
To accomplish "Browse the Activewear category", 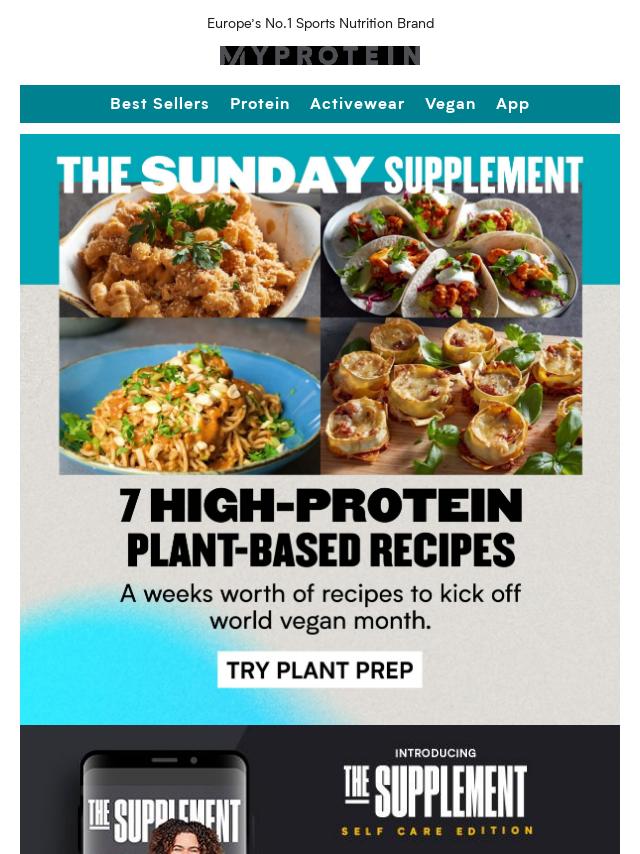I will pos(357,104).
